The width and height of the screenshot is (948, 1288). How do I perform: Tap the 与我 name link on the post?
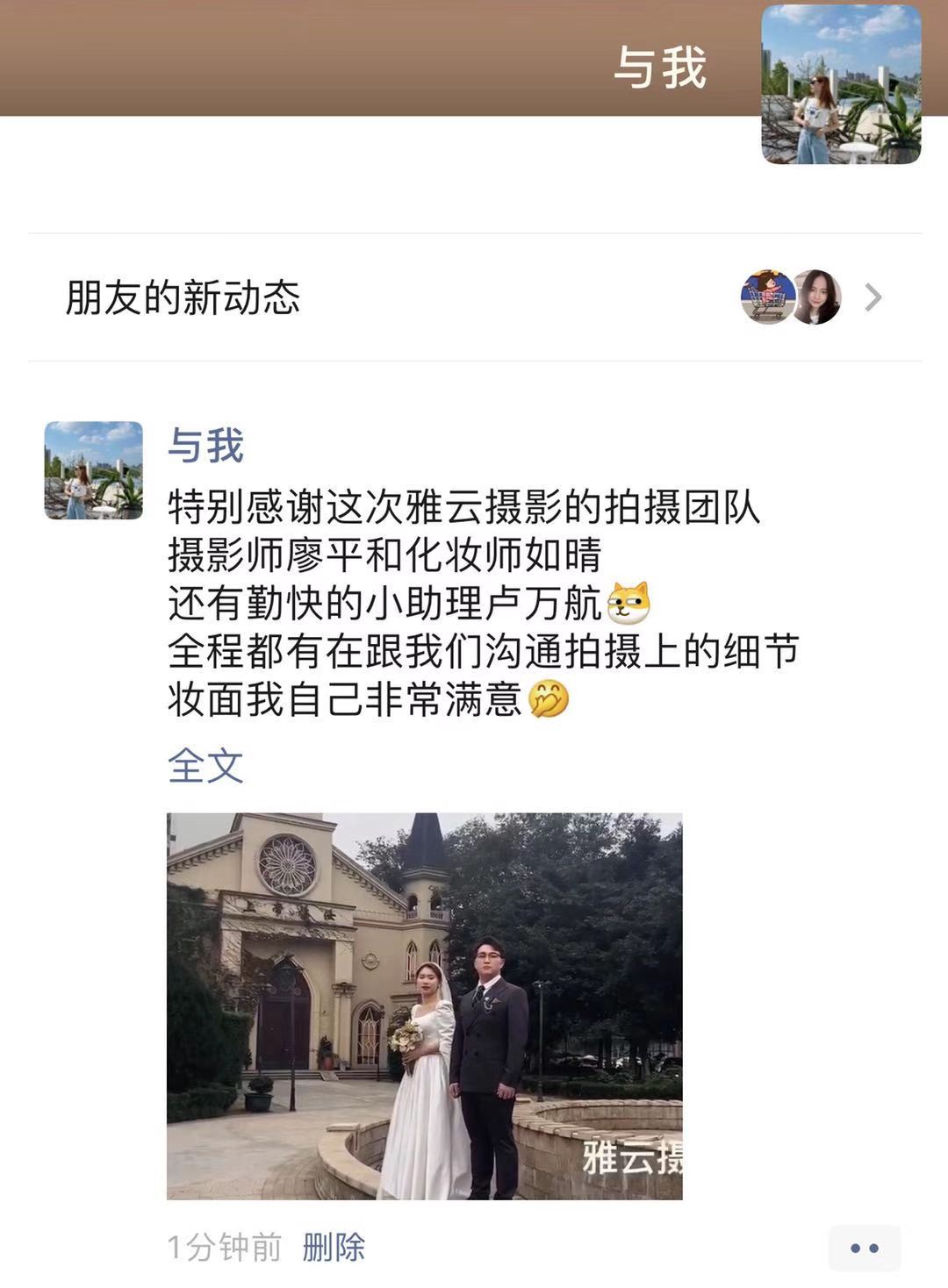point(205,446)
